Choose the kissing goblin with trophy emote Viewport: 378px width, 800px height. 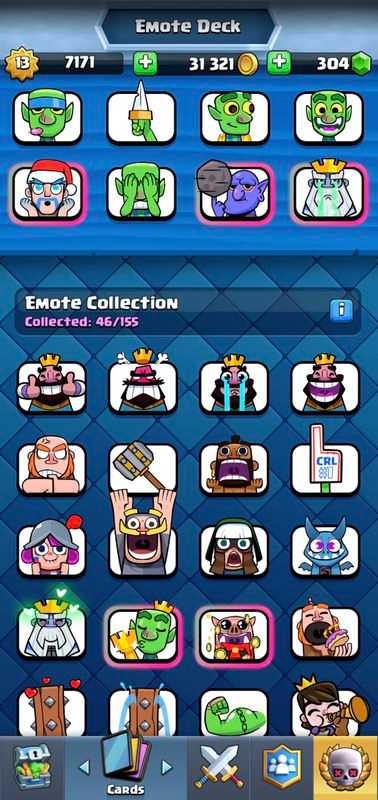coord(143,634)
